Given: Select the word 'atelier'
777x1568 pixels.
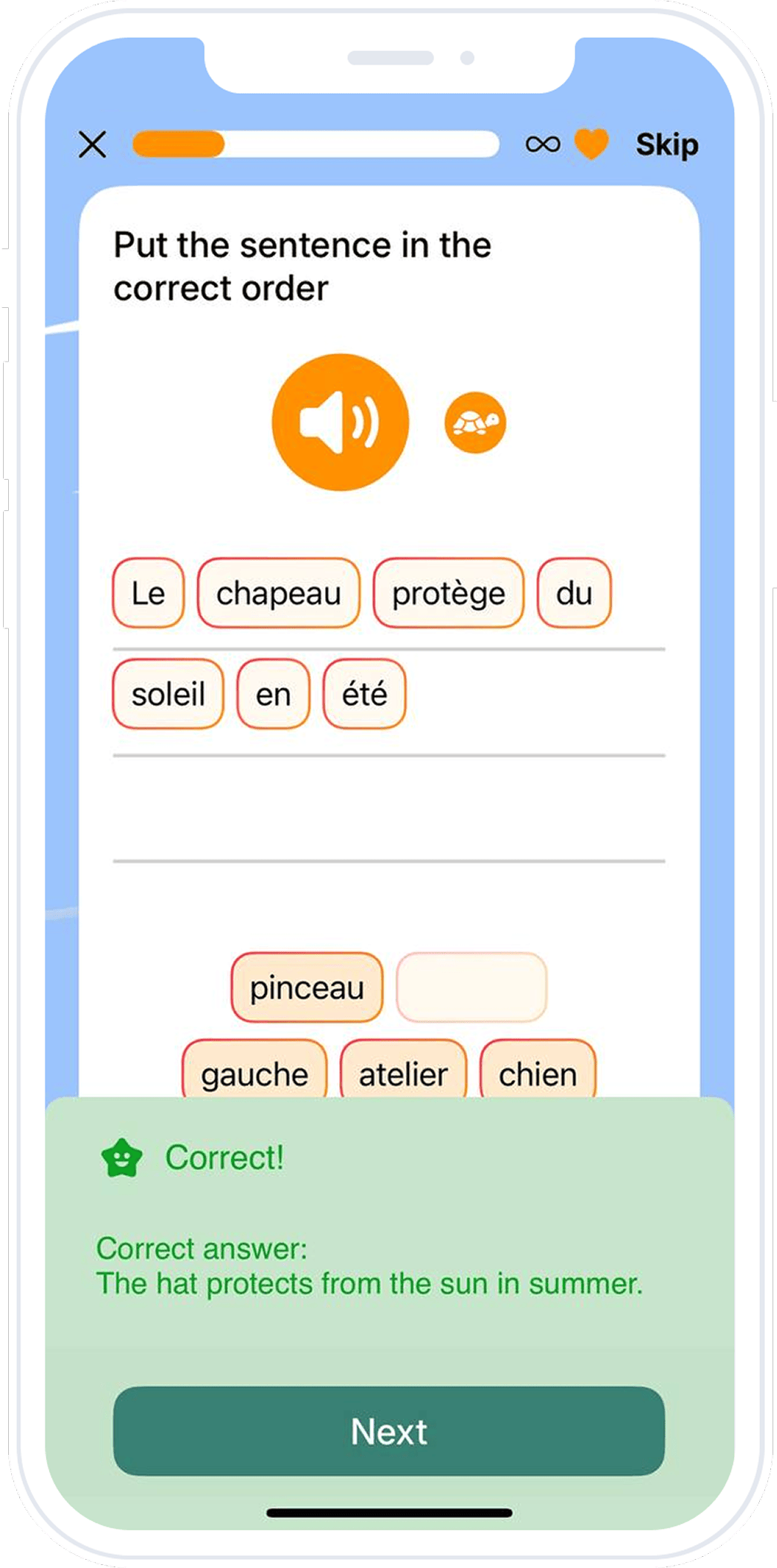Looking at the screenshot, I should pos(403,1073).
